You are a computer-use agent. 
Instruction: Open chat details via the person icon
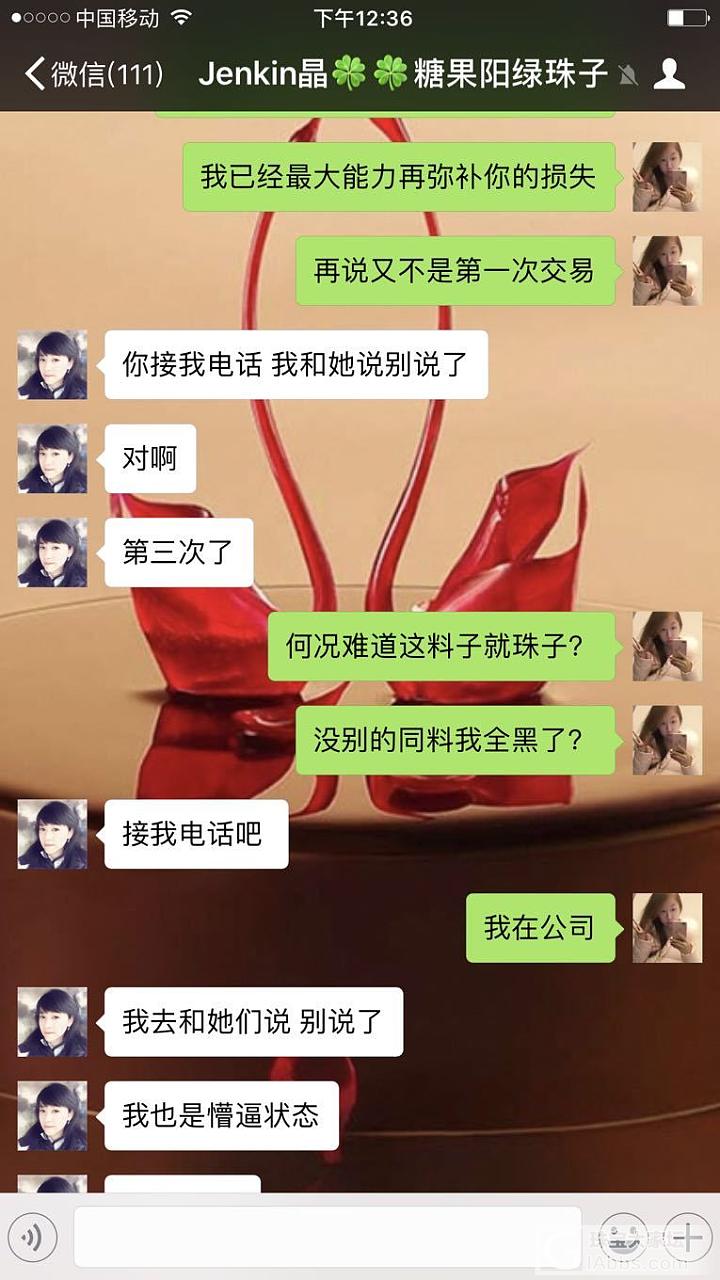669,74
